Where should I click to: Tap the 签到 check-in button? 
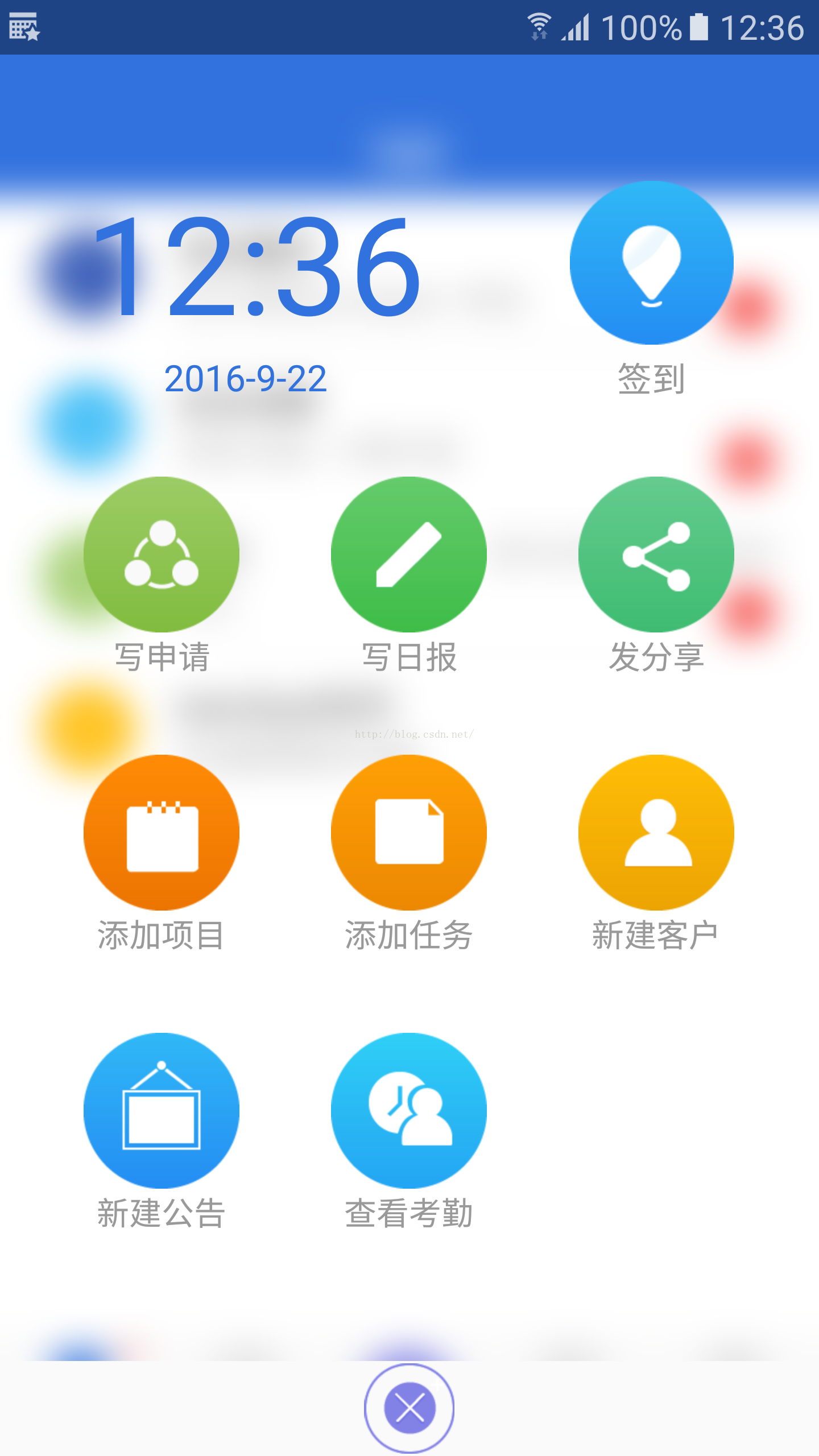pyautogui.click(x=651, y=263)
